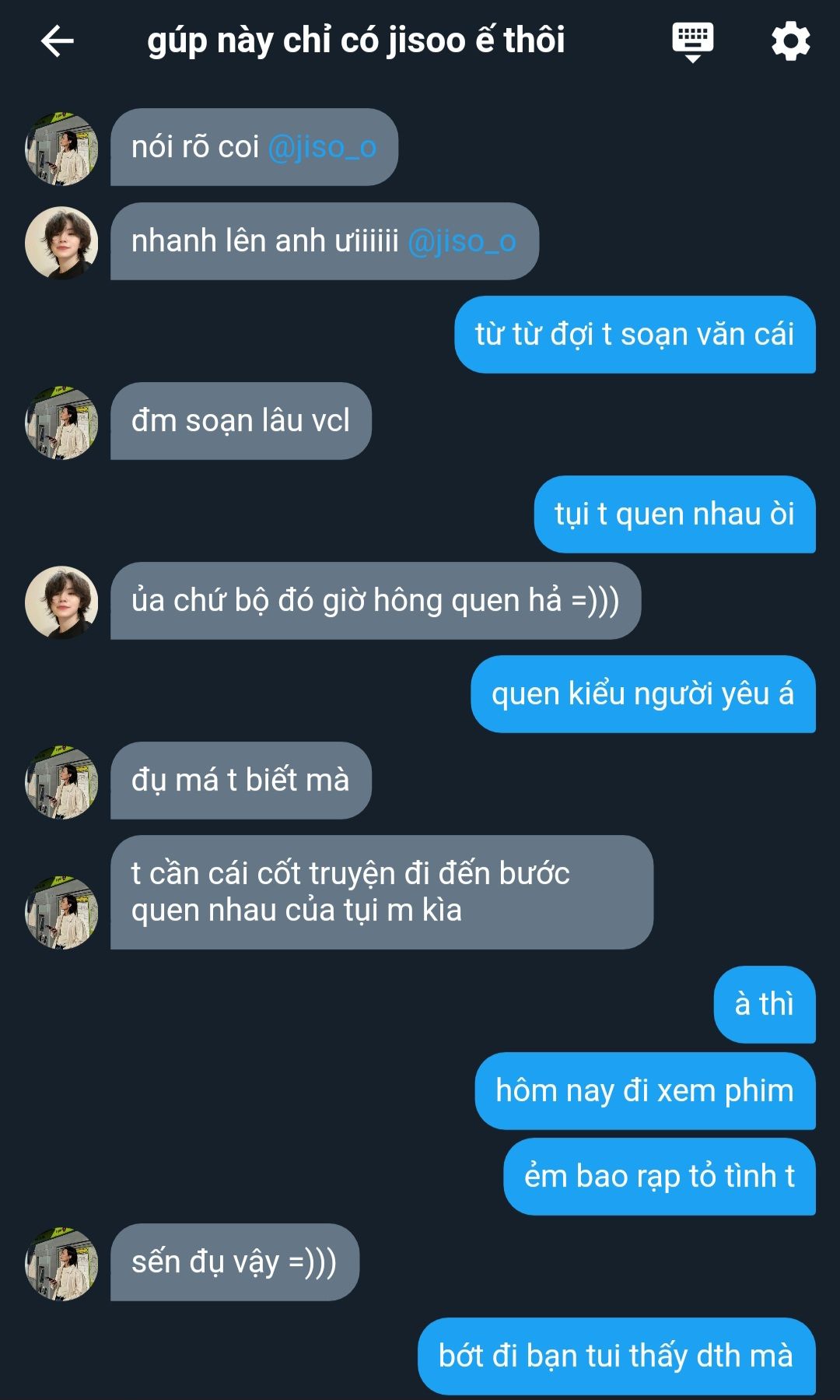Open the avatar beside "nhanh lên anh ưiiiiii"
The image size is (840, 1400).
61,242
